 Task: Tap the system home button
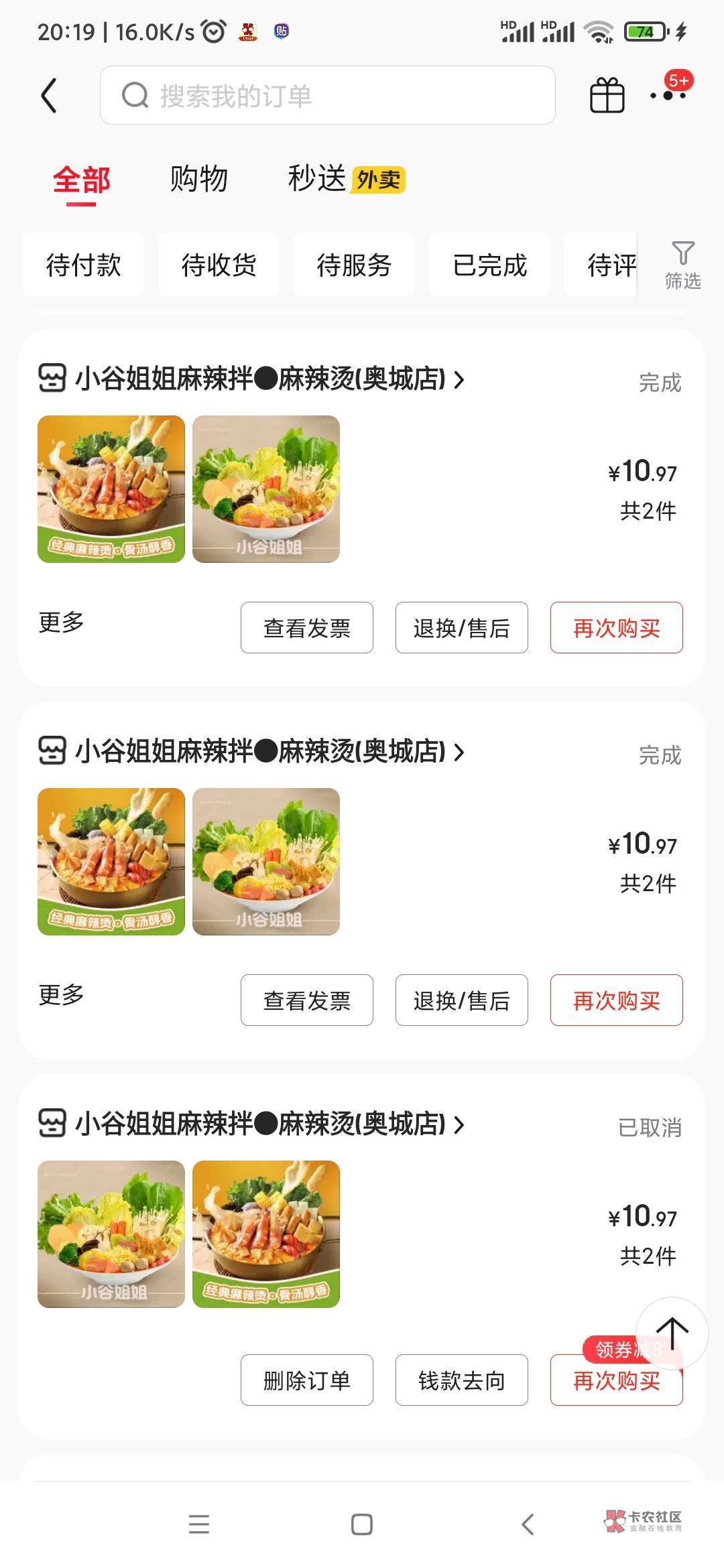(362, 1524)
